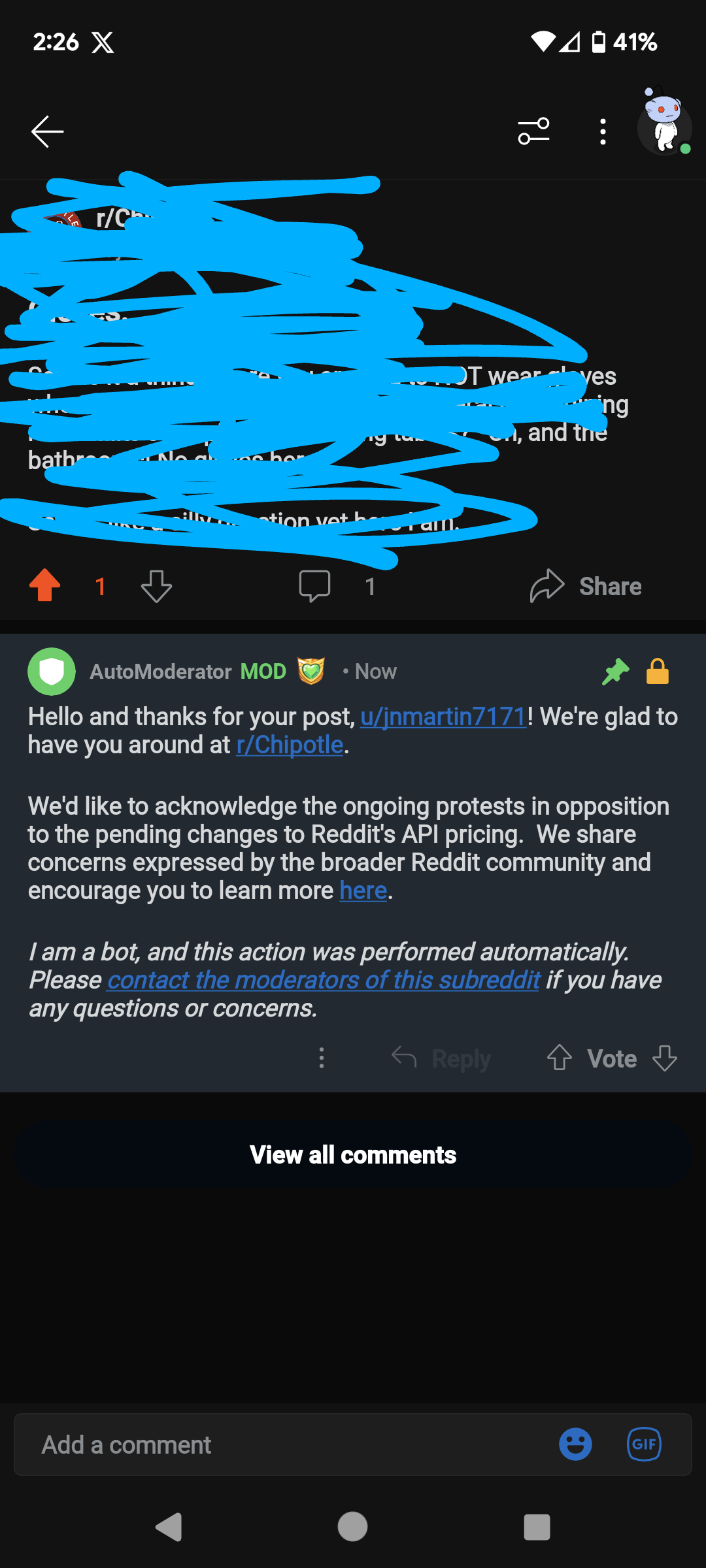
Task: Go to the home screen
Action: coord(352,1527)
